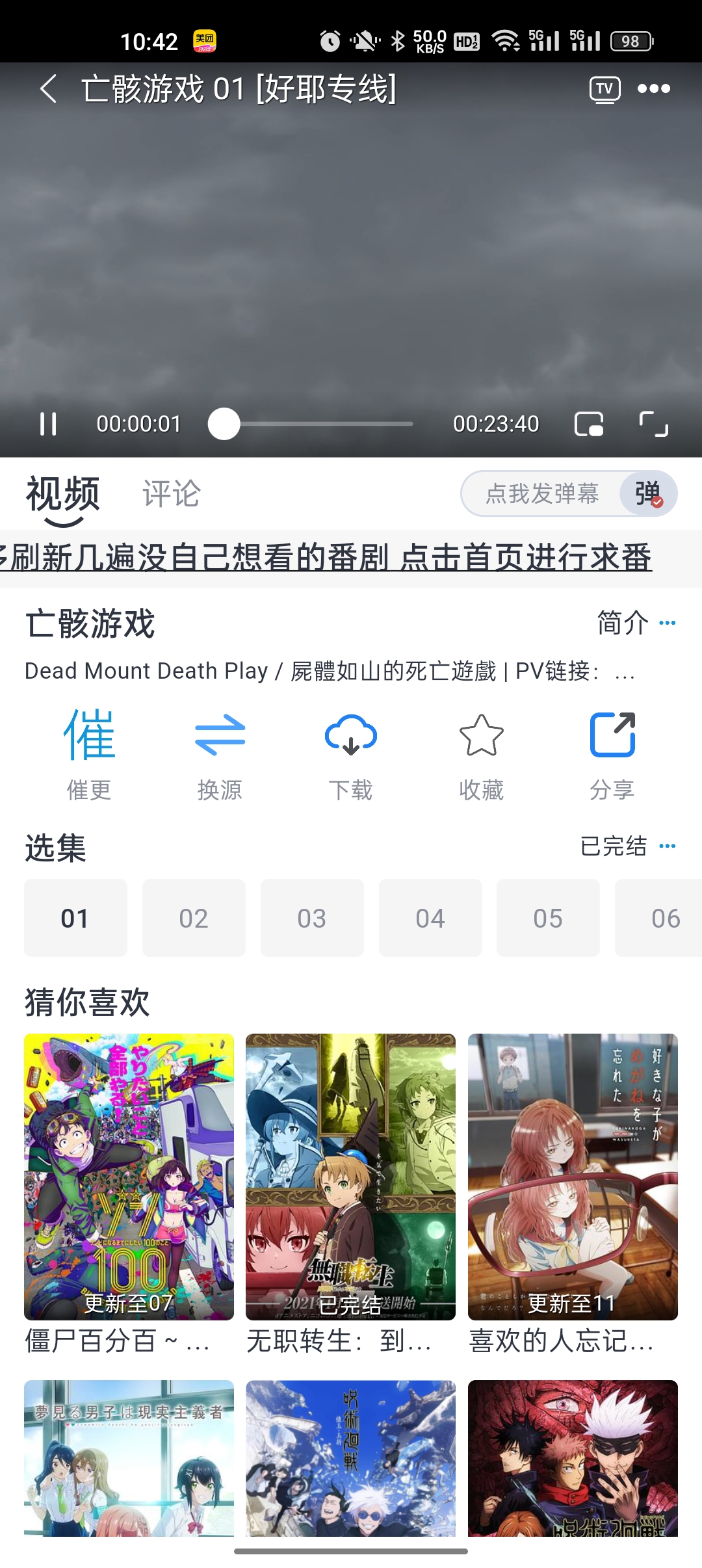
Task: Download episode with 下载
Action: pyautogui.click(x=351, y=755)
